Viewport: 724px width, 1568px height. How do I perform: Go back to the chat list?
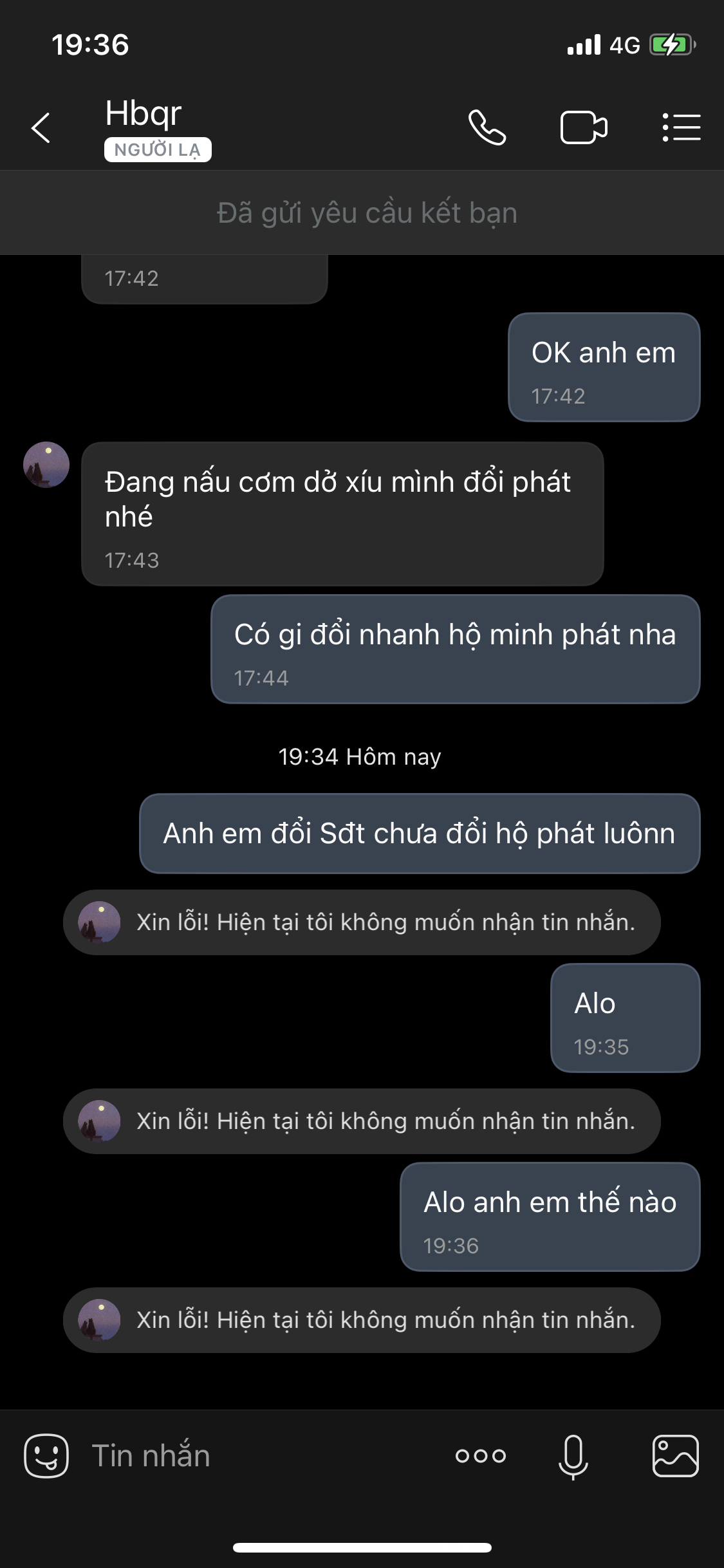[41, 127]
